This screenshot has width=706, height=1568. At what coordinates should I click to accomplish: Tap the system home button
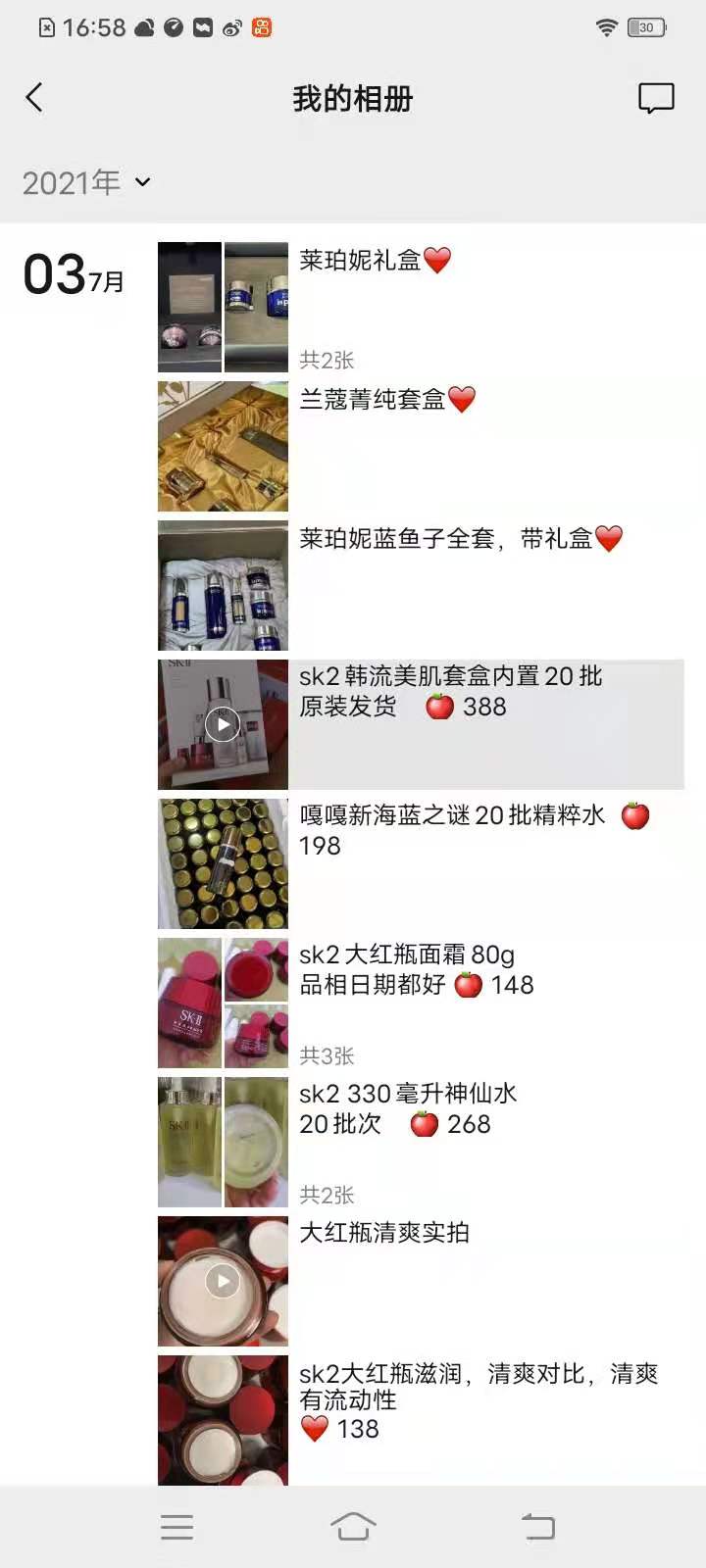[x=353, y=1526]
